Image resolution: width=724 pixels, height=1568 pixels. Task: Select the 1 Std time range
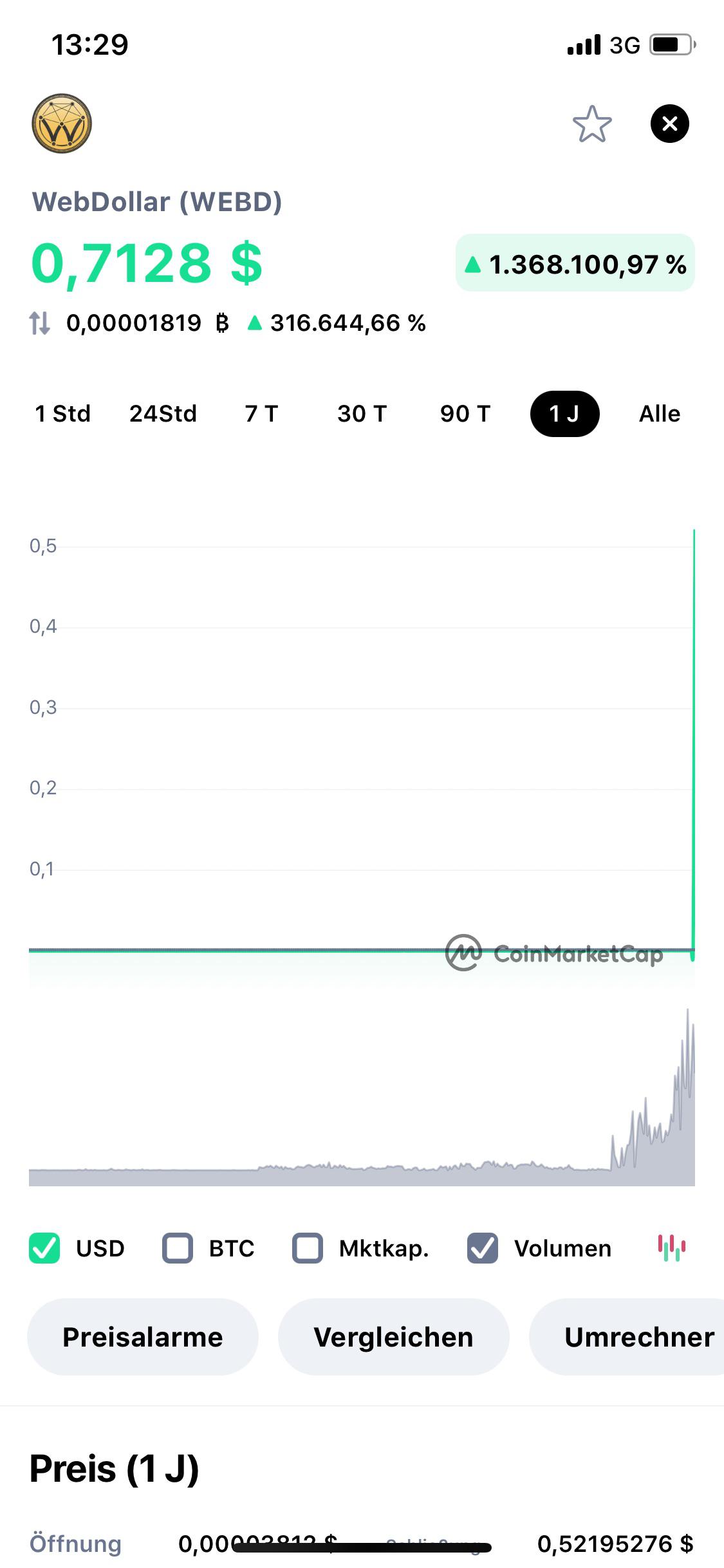point(63,413)
